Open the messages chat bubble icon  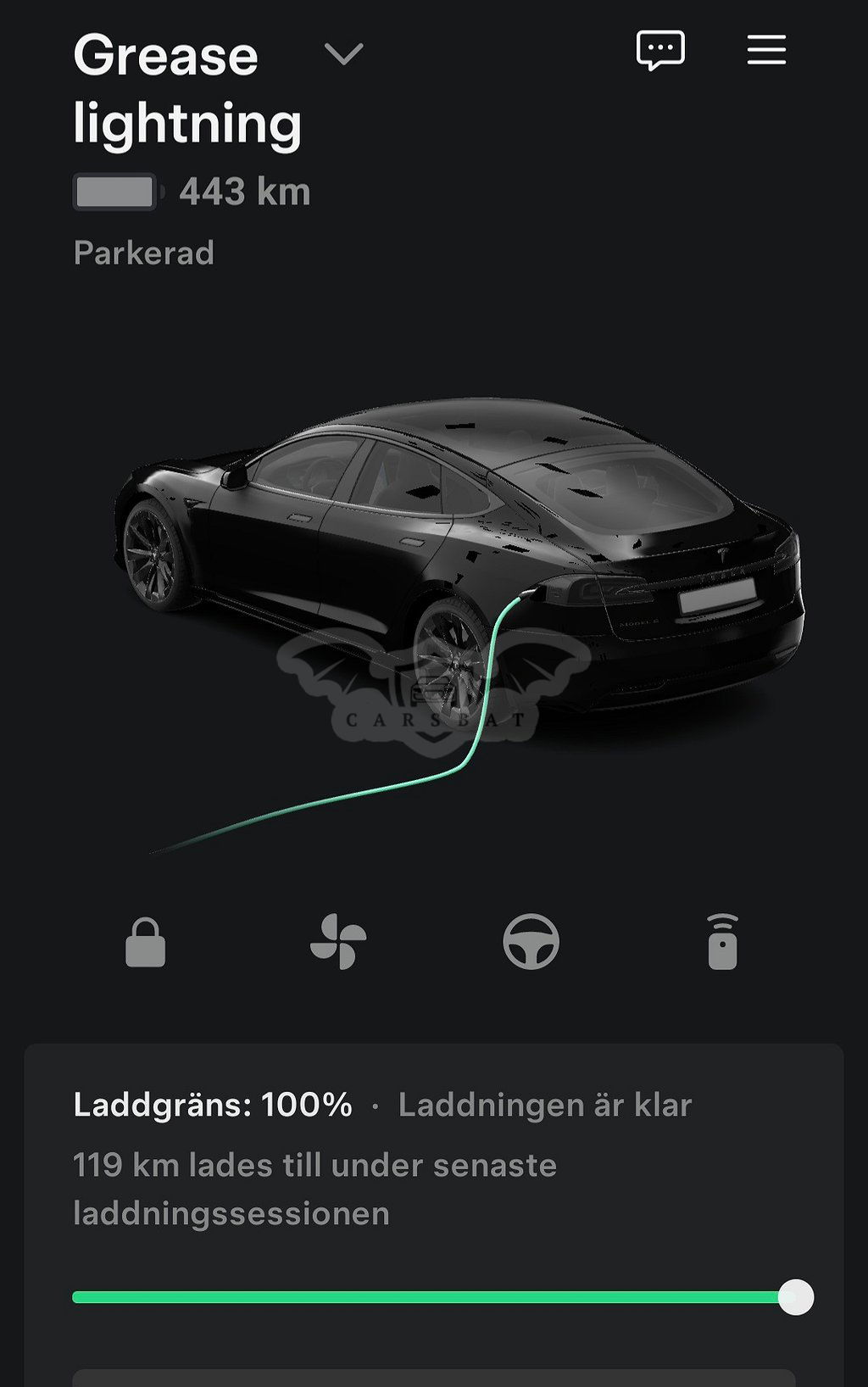pos(660,51)
